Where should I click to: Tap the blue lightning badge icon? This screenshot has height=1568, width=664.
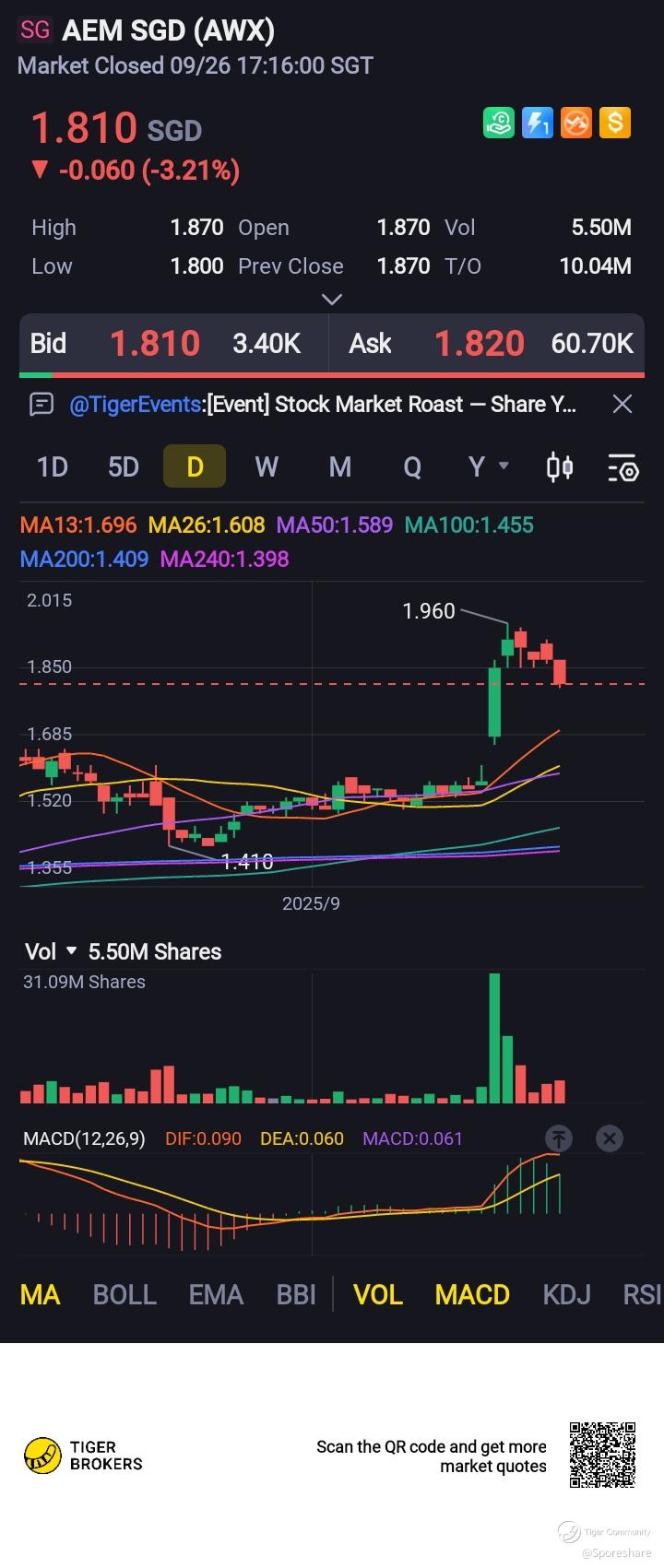(x=538, y=123)
